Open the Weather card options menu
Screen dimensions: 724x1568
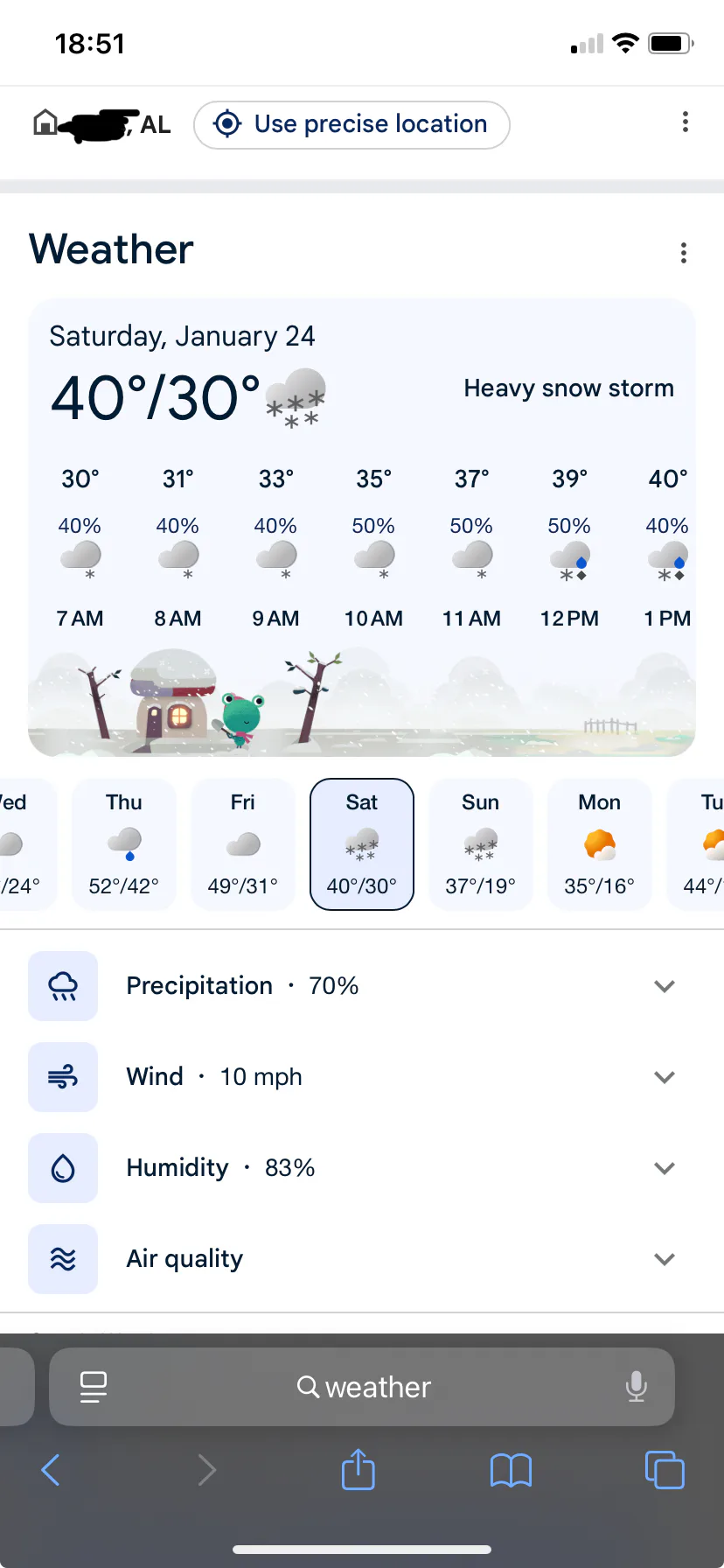pos(683,253)
